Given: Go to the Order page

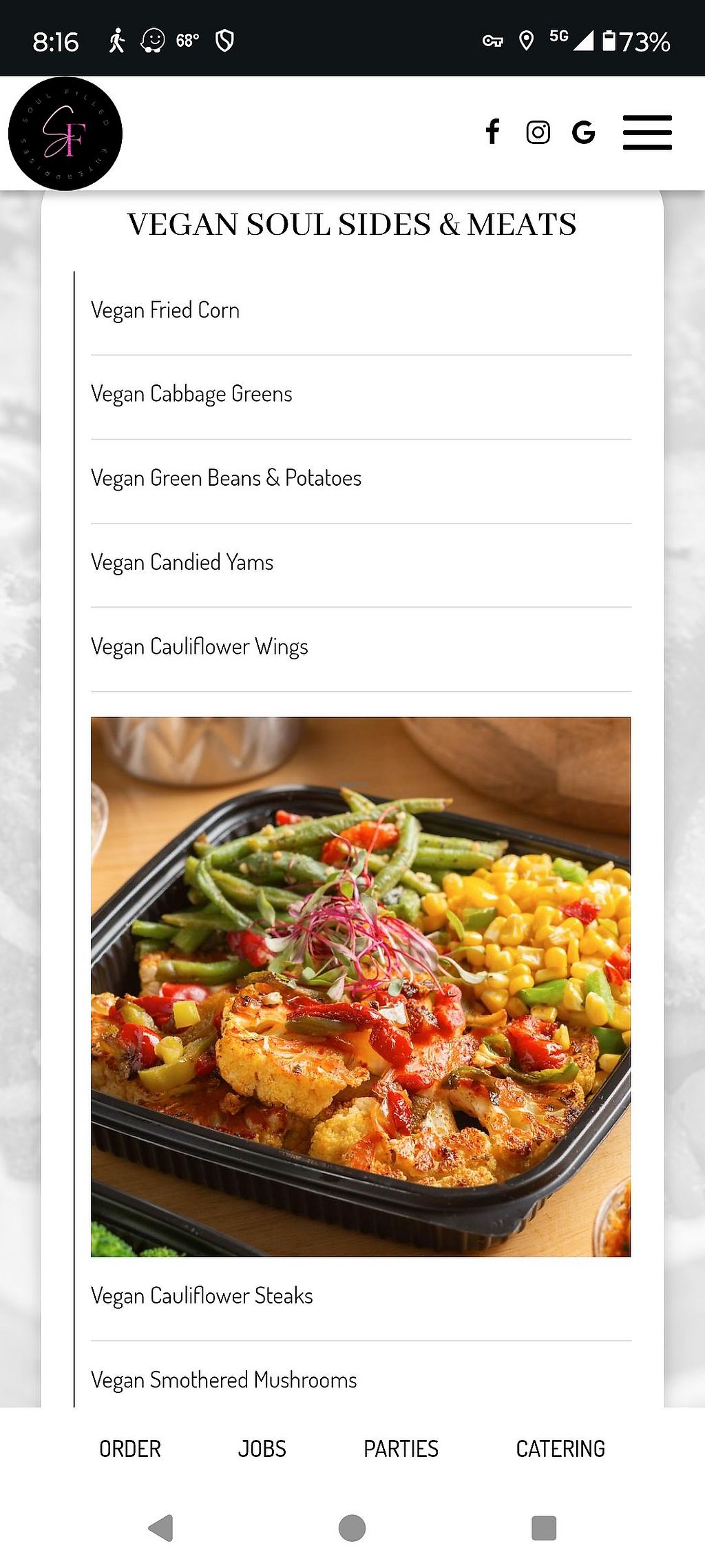Looking at the screenshot, I should 130,1449.
